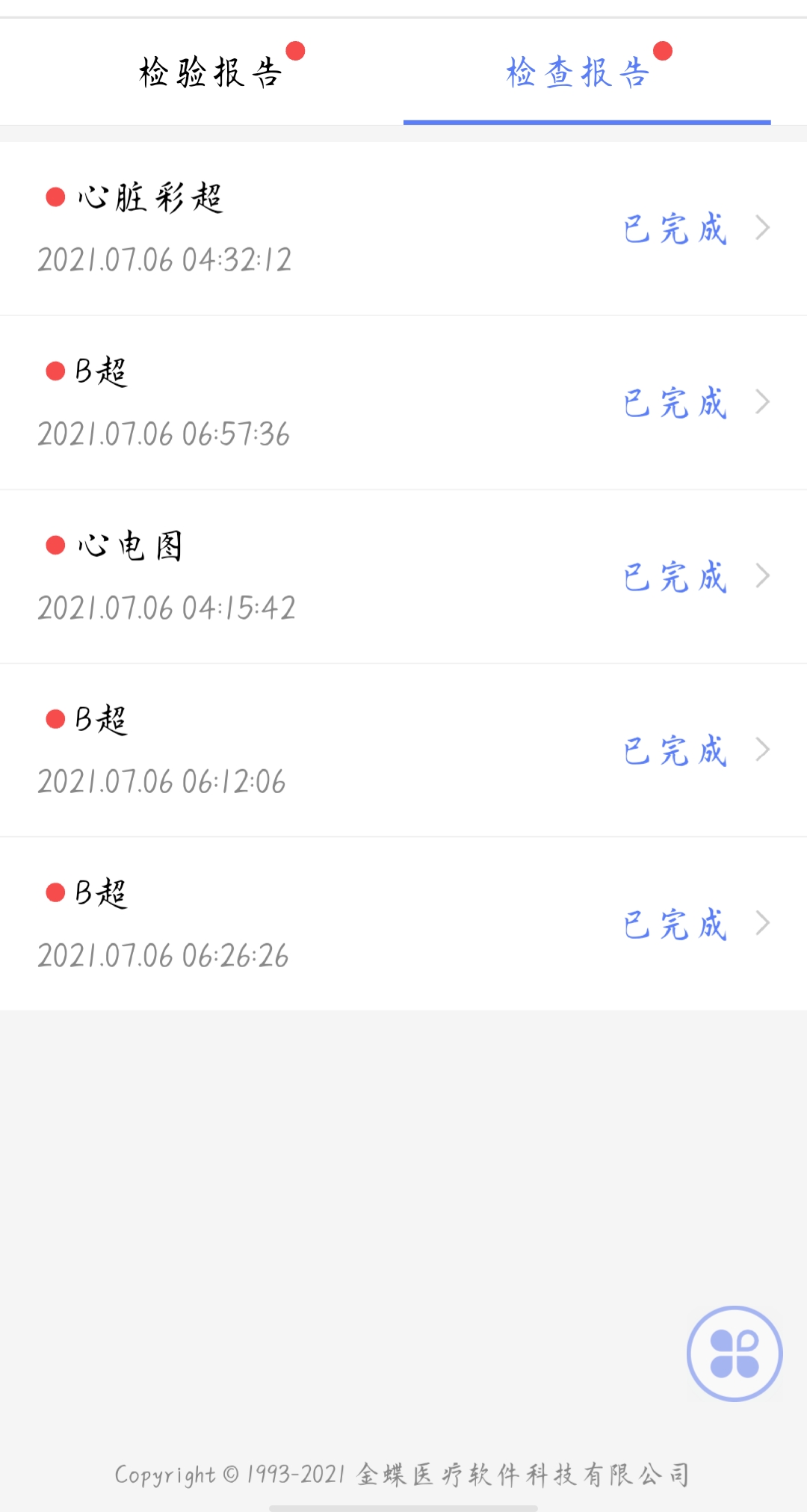807x1512 pixels.
Task: View the 心电图 report
Action: tap(403, 576)
